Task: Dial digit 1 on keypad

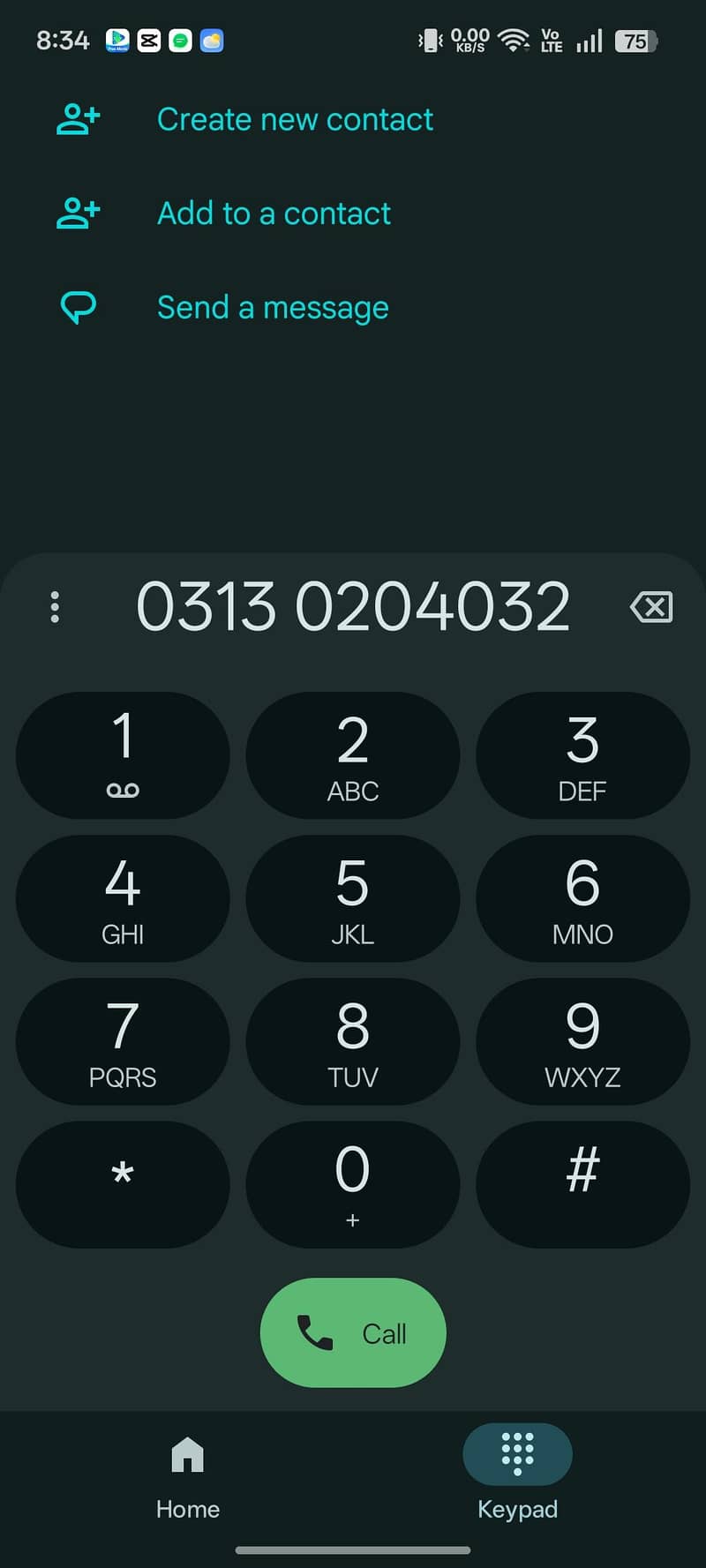Action: [x=123, y=755]
